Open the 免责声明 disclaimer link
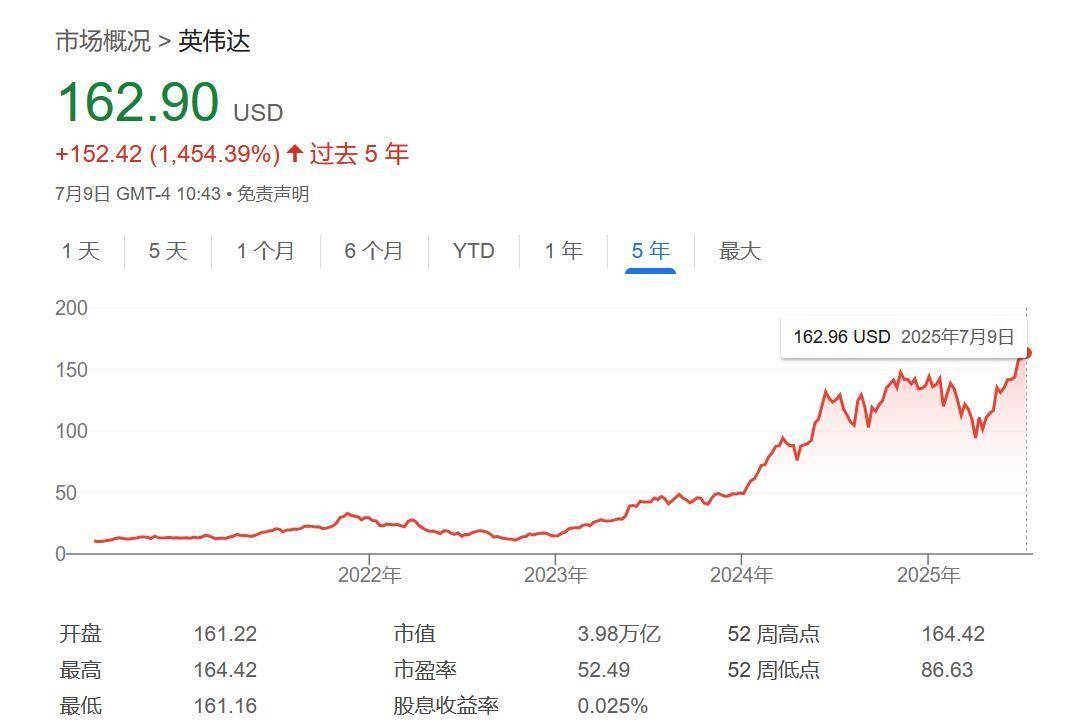 pyautogui.click(x=273, y=194)
